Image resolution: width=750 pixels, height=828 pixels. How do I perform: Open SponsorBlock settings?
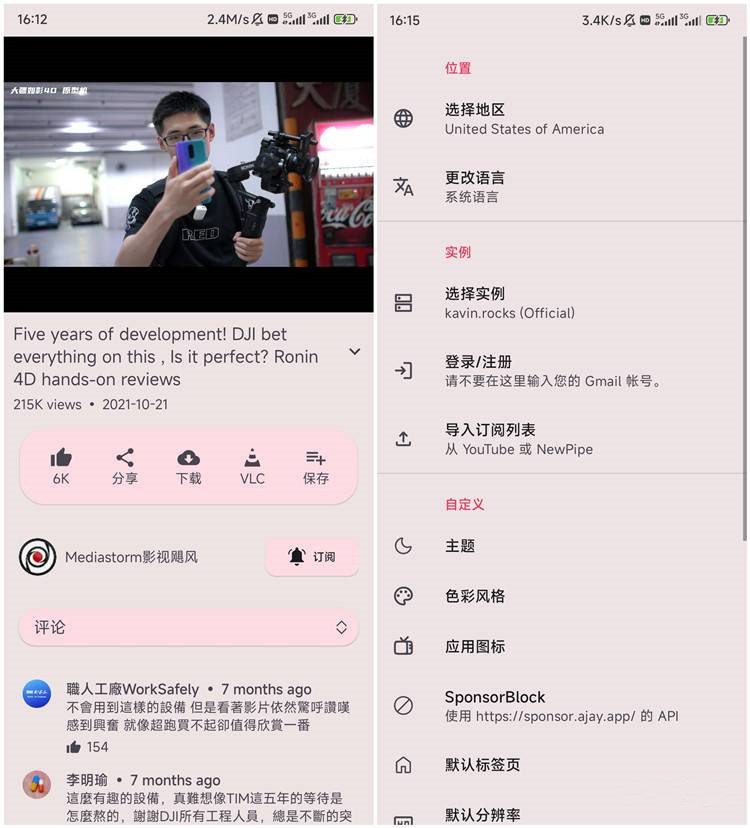[560, 705]
